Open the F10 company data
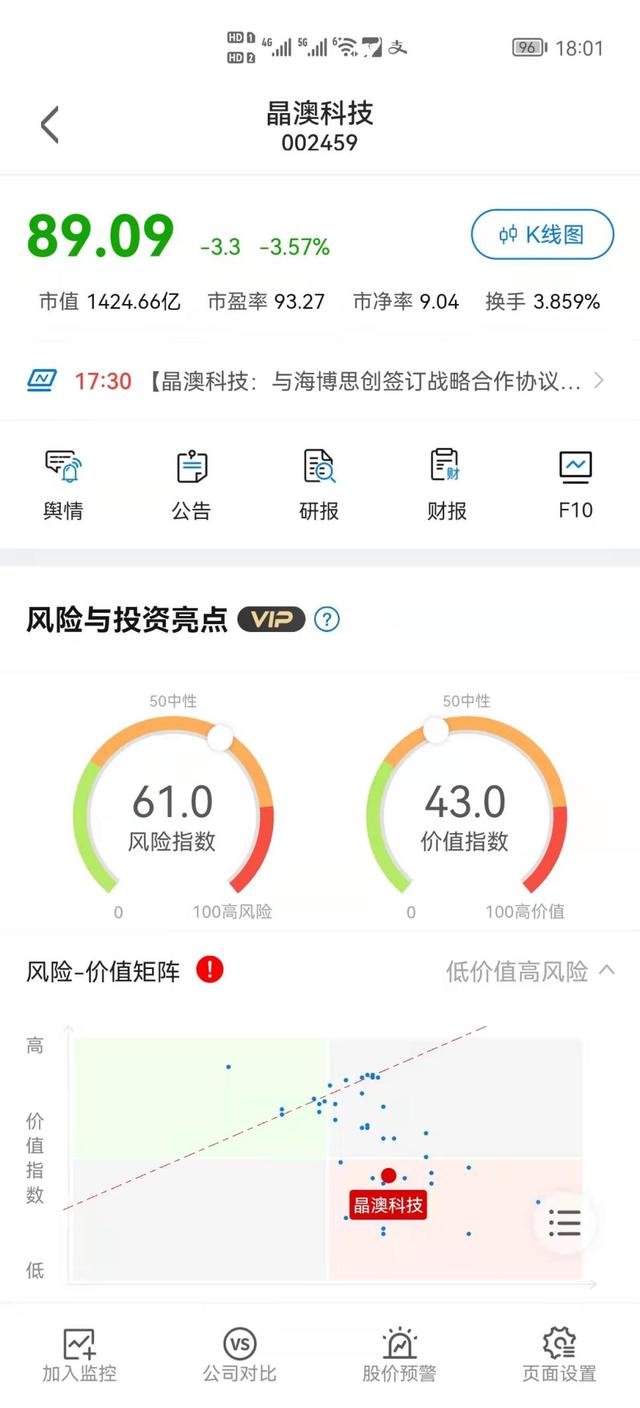This screenshot has height=1408, width=640. (575, 485)
